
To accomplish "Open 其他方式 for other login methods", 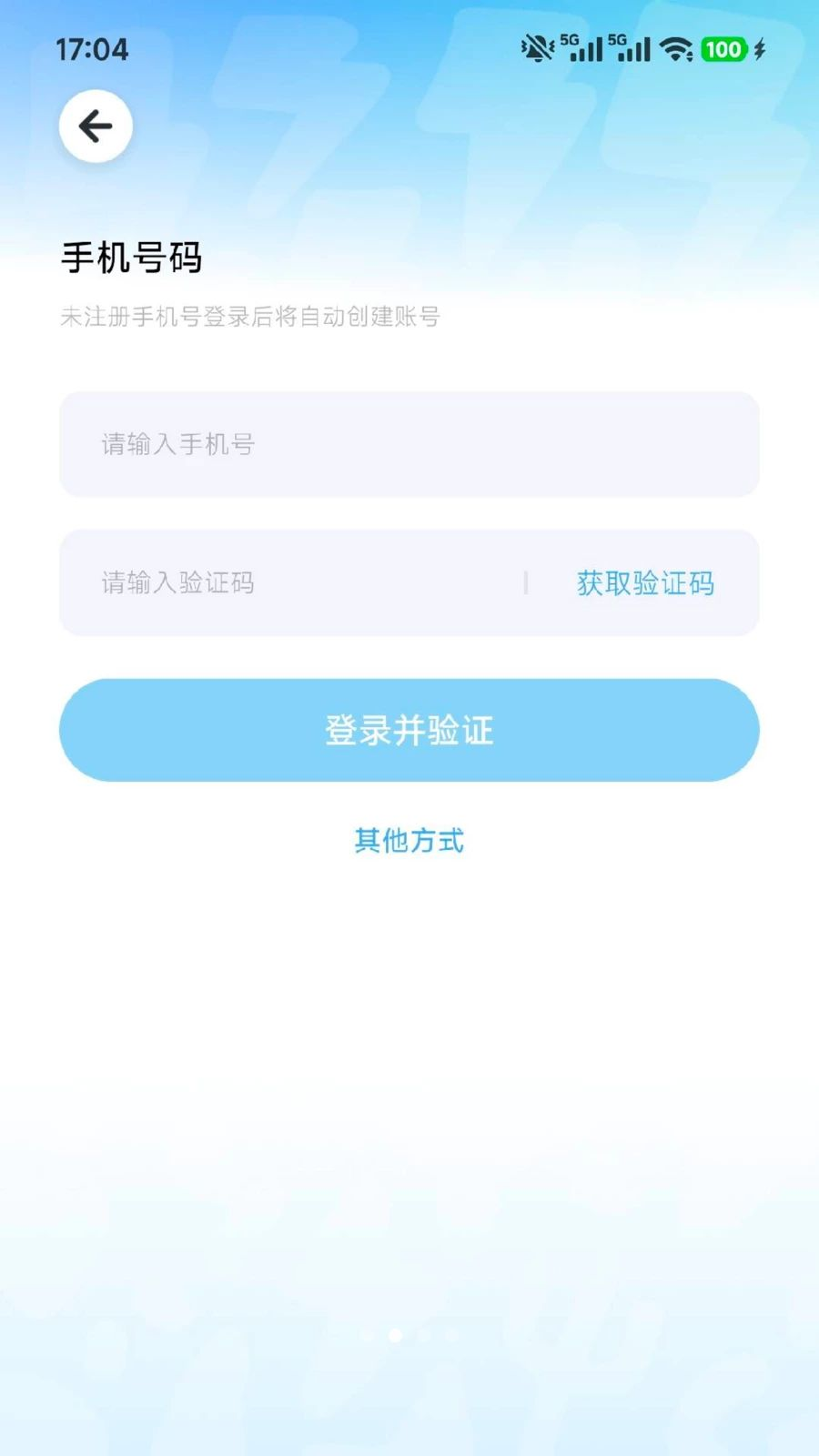I will tap(409, 840).
